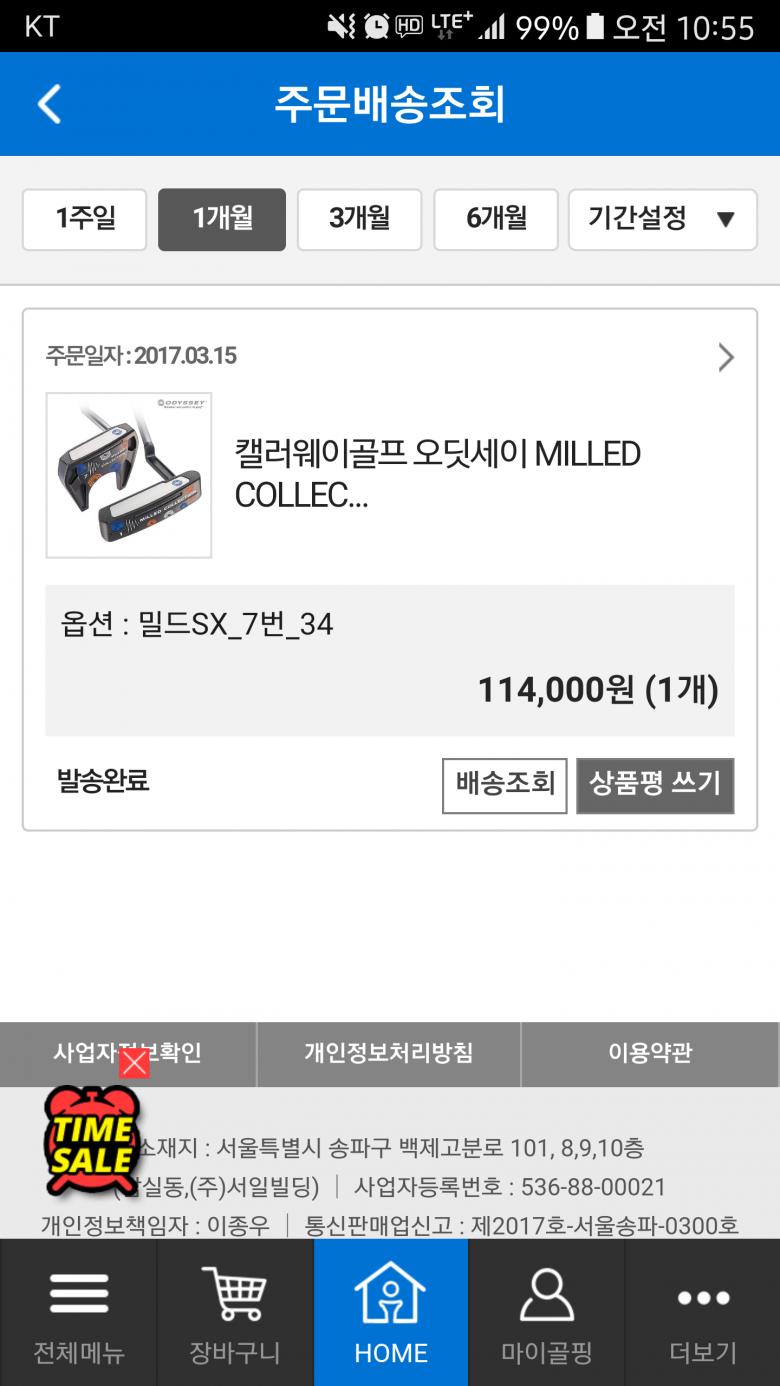
Task: Go back using the header arrow
Action: pyautogui.click(x=49, y=104)
